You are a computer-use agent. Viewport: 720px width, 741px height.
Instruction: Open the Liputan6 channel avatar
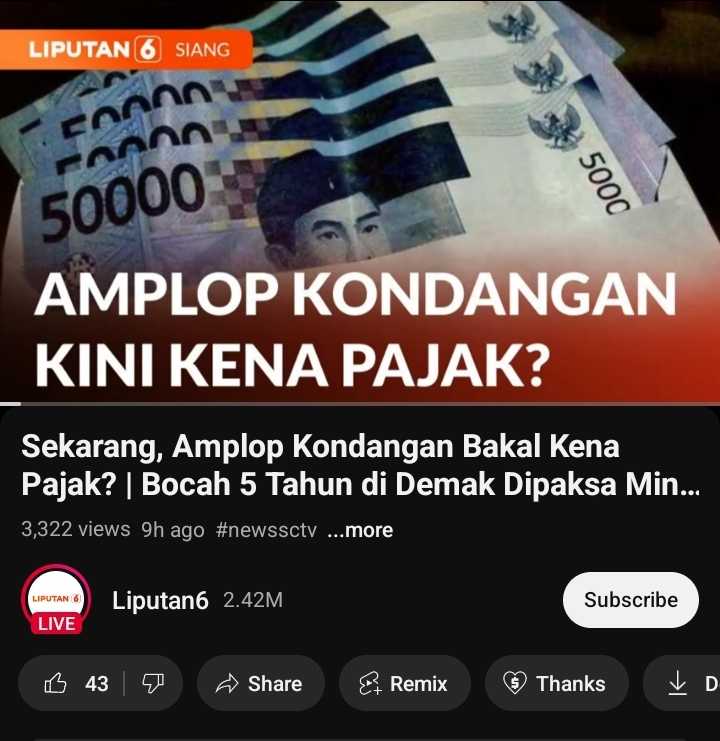[x=56, y=600]
